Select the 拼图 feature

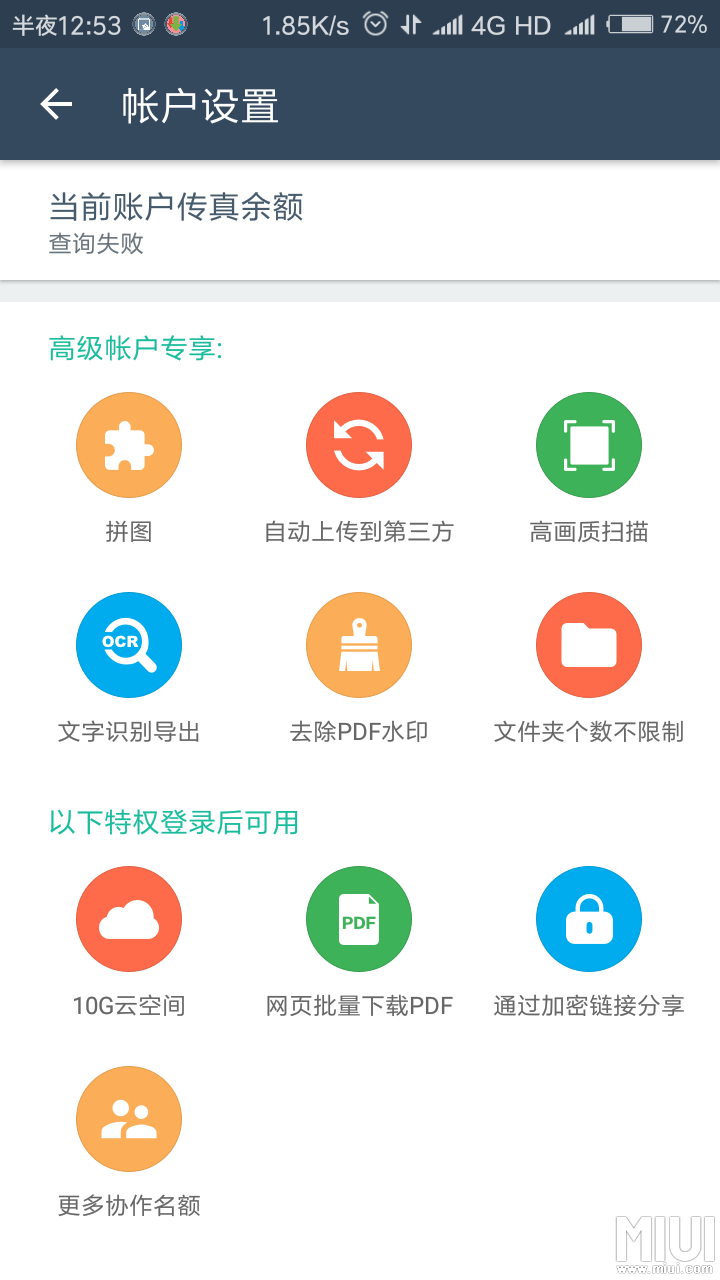click(129, 445)
